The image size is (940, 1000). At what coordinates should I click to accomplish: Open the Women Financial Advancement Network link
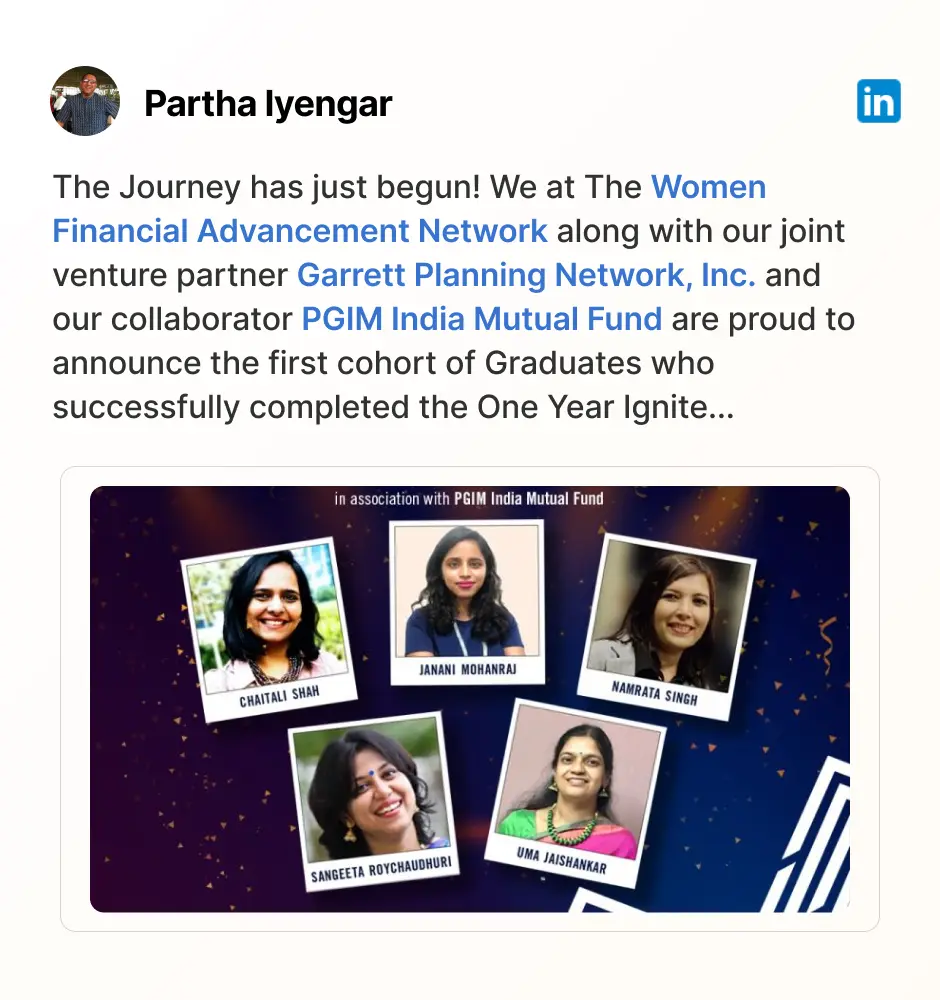click(299, 231)
